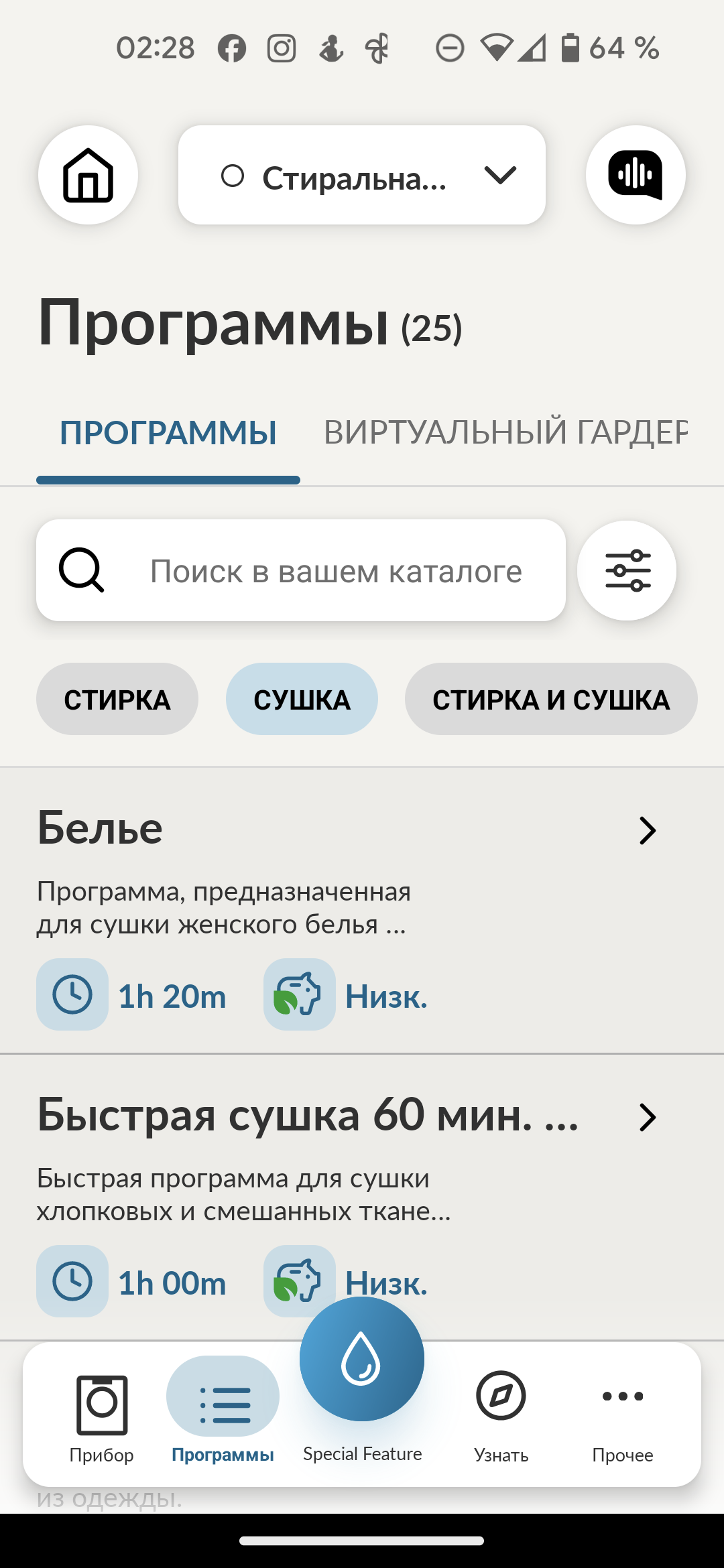Select the ПРОГРАММЫ top tab

168,432
